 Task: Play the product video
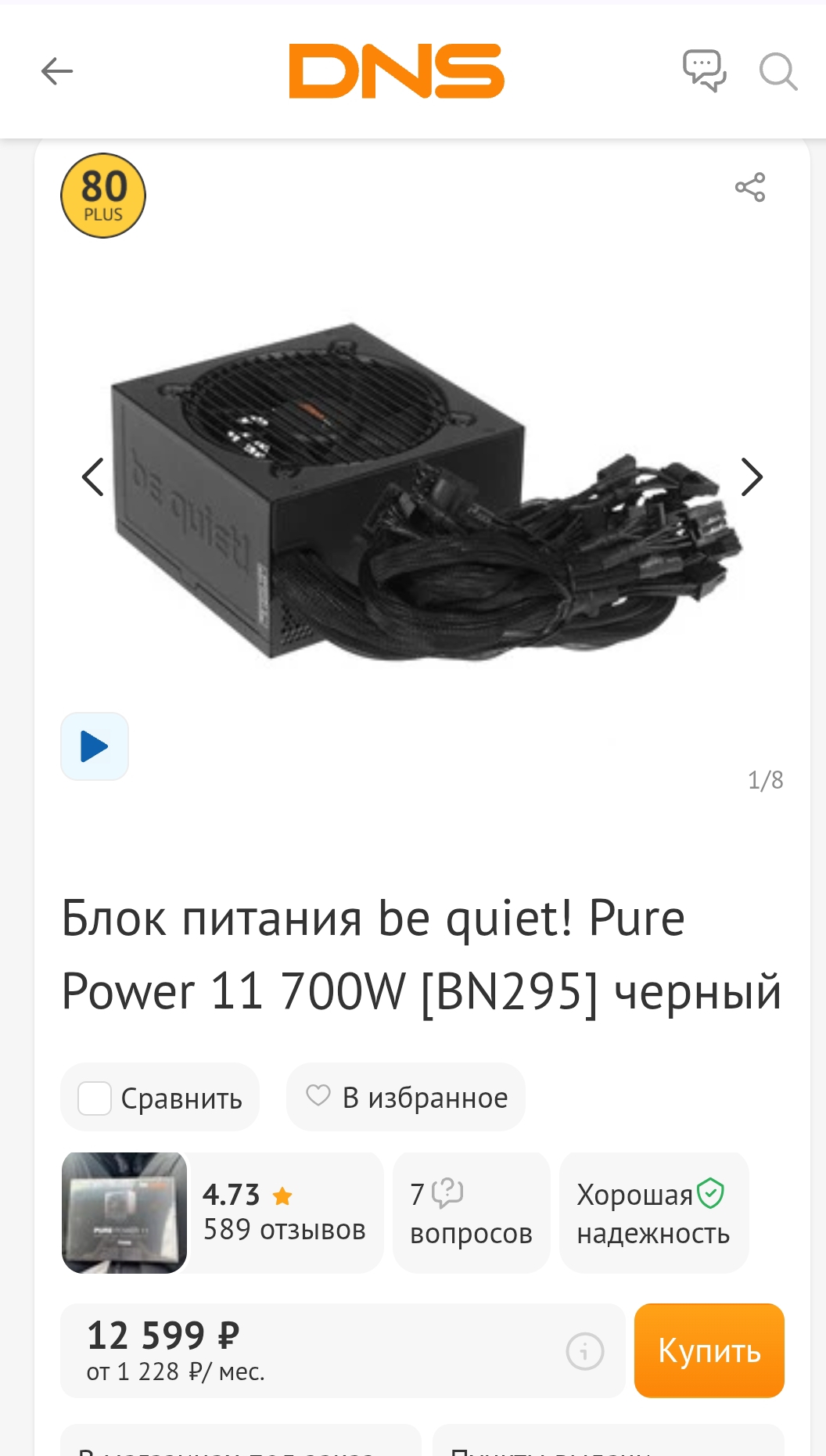pyautogui.click(x=95, y=746)
